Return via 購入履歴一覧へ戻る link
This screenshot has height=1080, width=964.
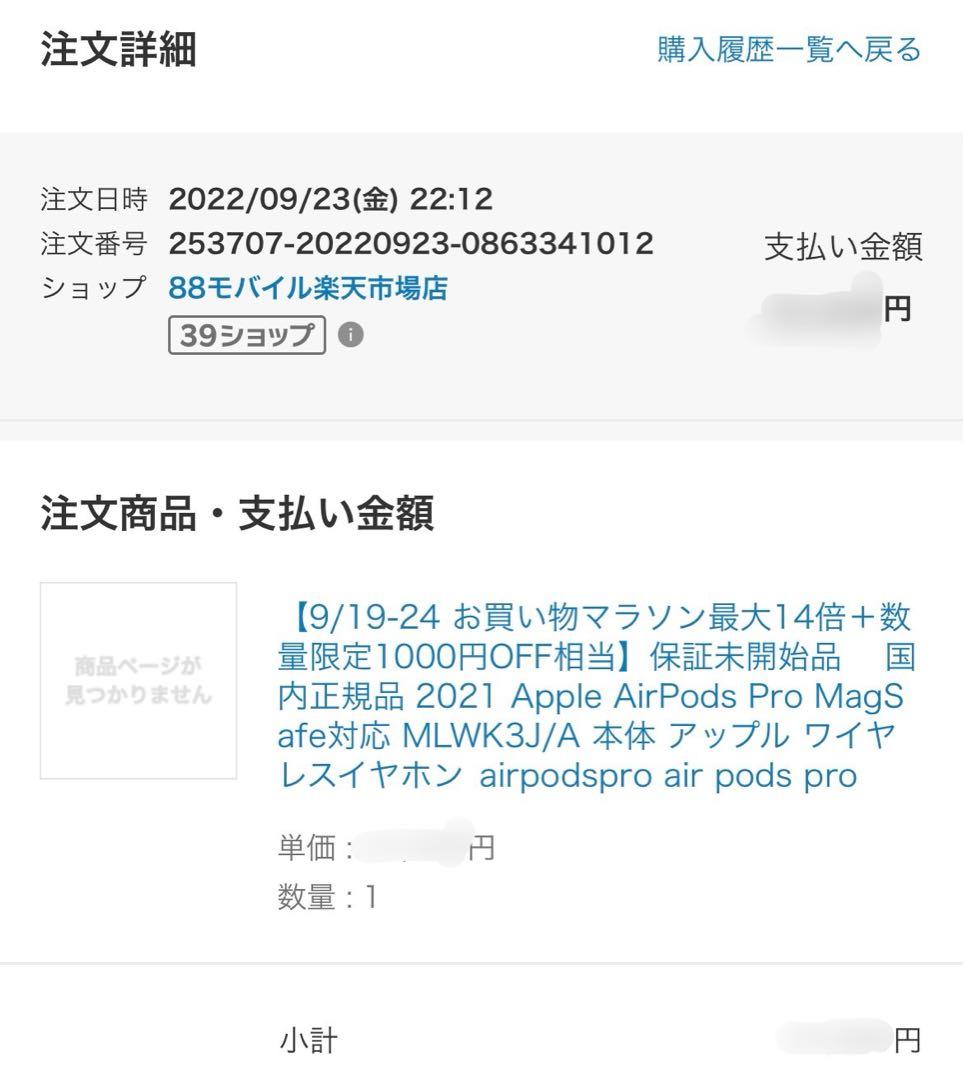click(786, 49)
